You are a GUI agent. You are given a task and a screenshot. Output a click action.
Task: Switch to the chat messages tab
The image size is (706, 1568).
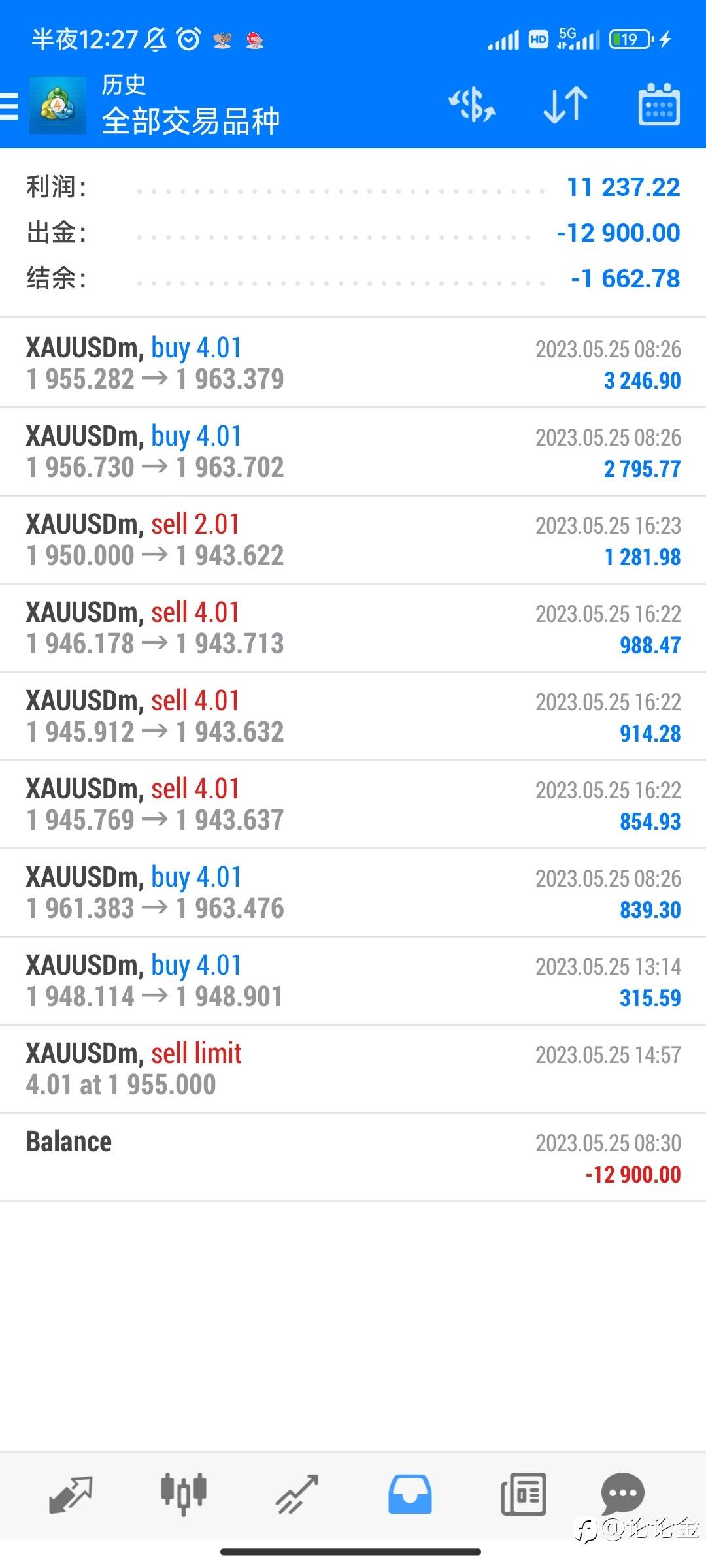[623, 1494]
